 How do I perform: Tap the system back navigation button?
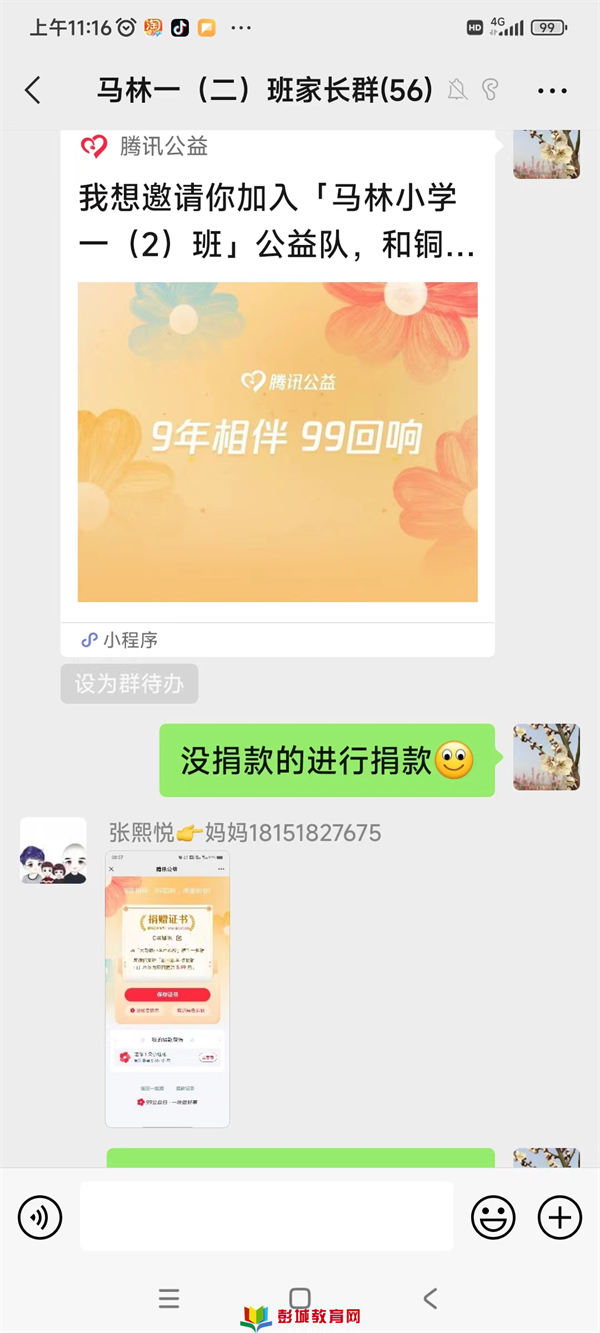430,1298
